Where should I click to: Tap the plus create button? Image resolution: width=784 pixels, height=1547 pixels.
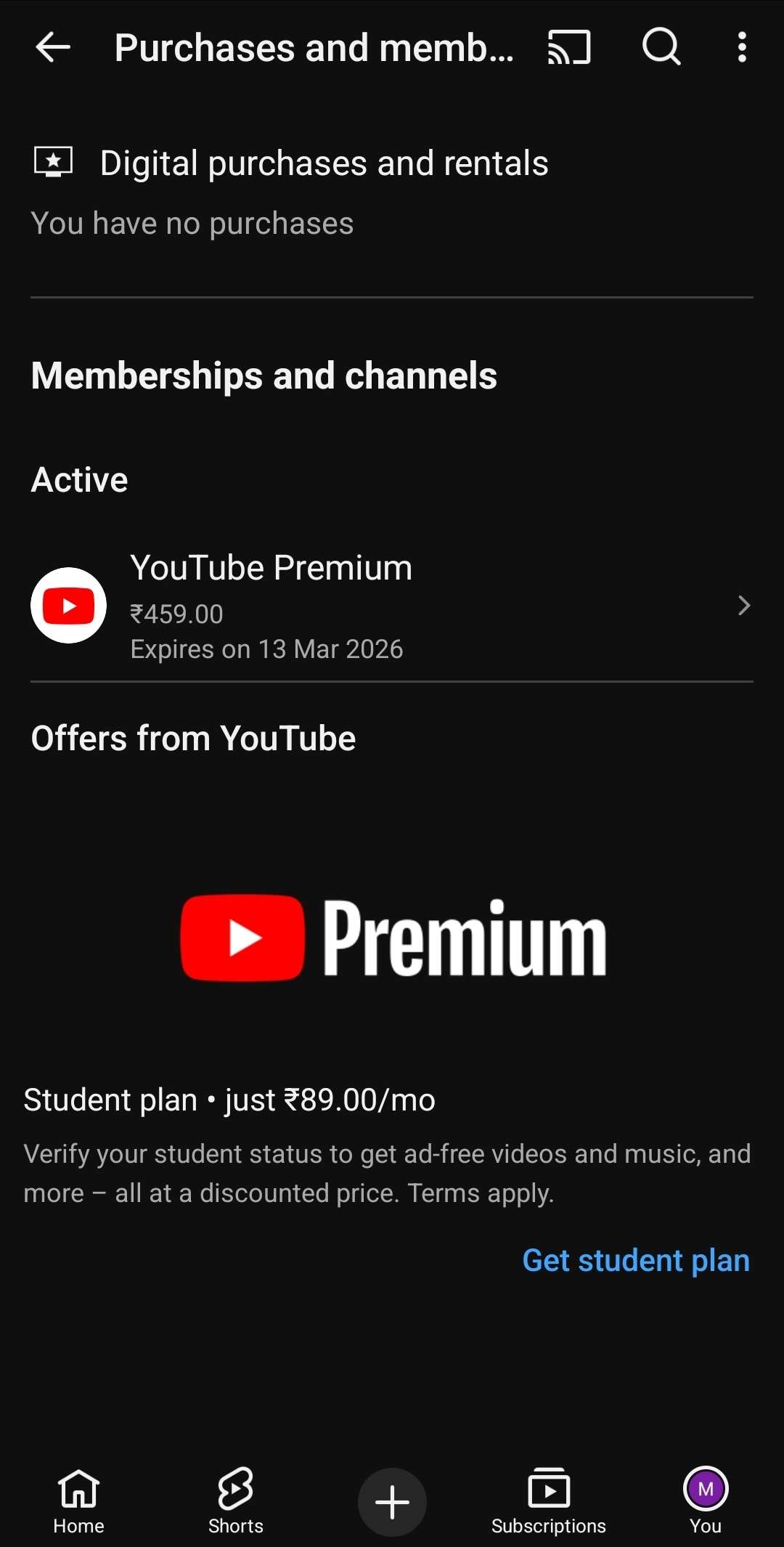tap(392, 1502)
